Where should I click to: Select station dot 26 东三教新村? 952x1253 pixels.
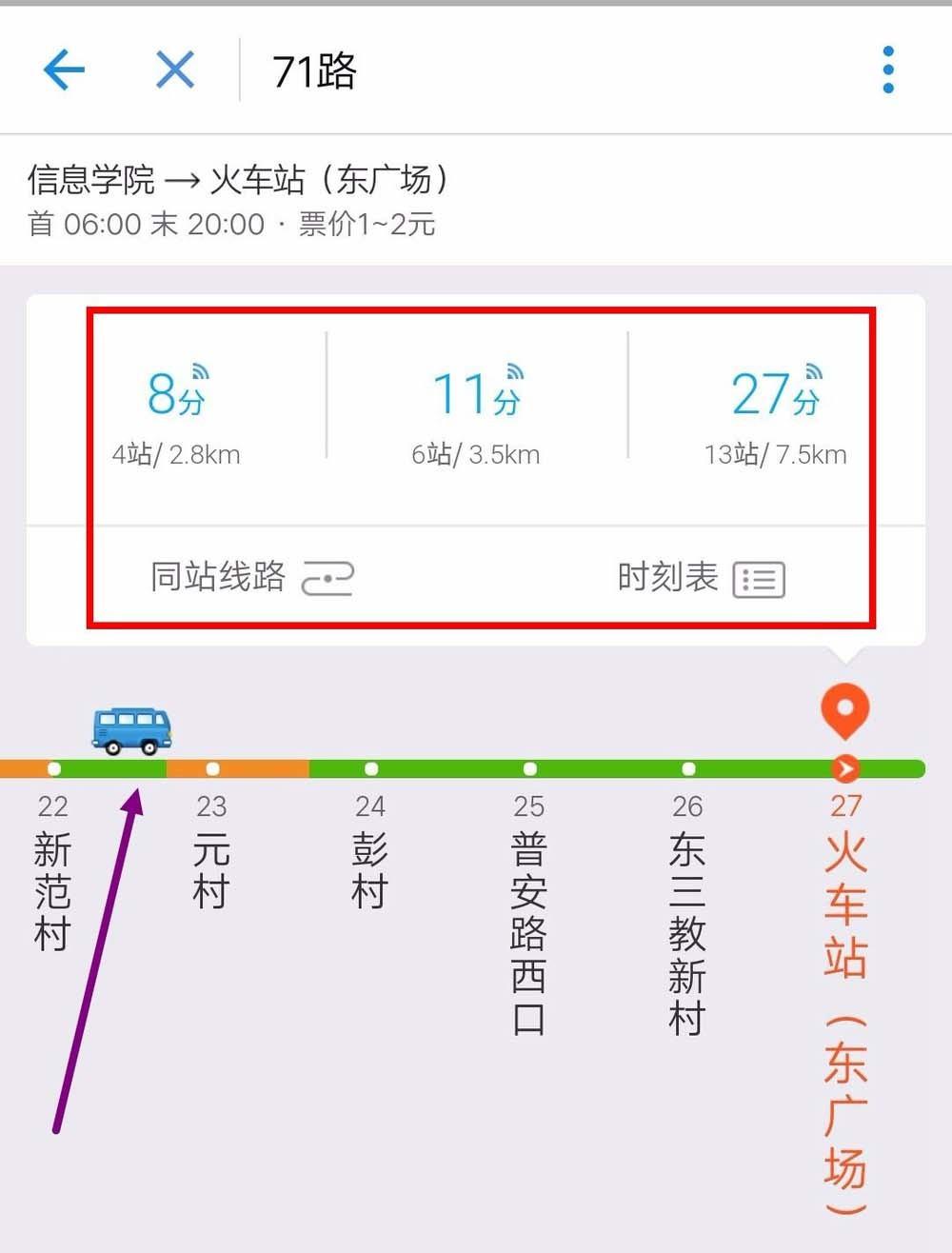click(688, 768)
